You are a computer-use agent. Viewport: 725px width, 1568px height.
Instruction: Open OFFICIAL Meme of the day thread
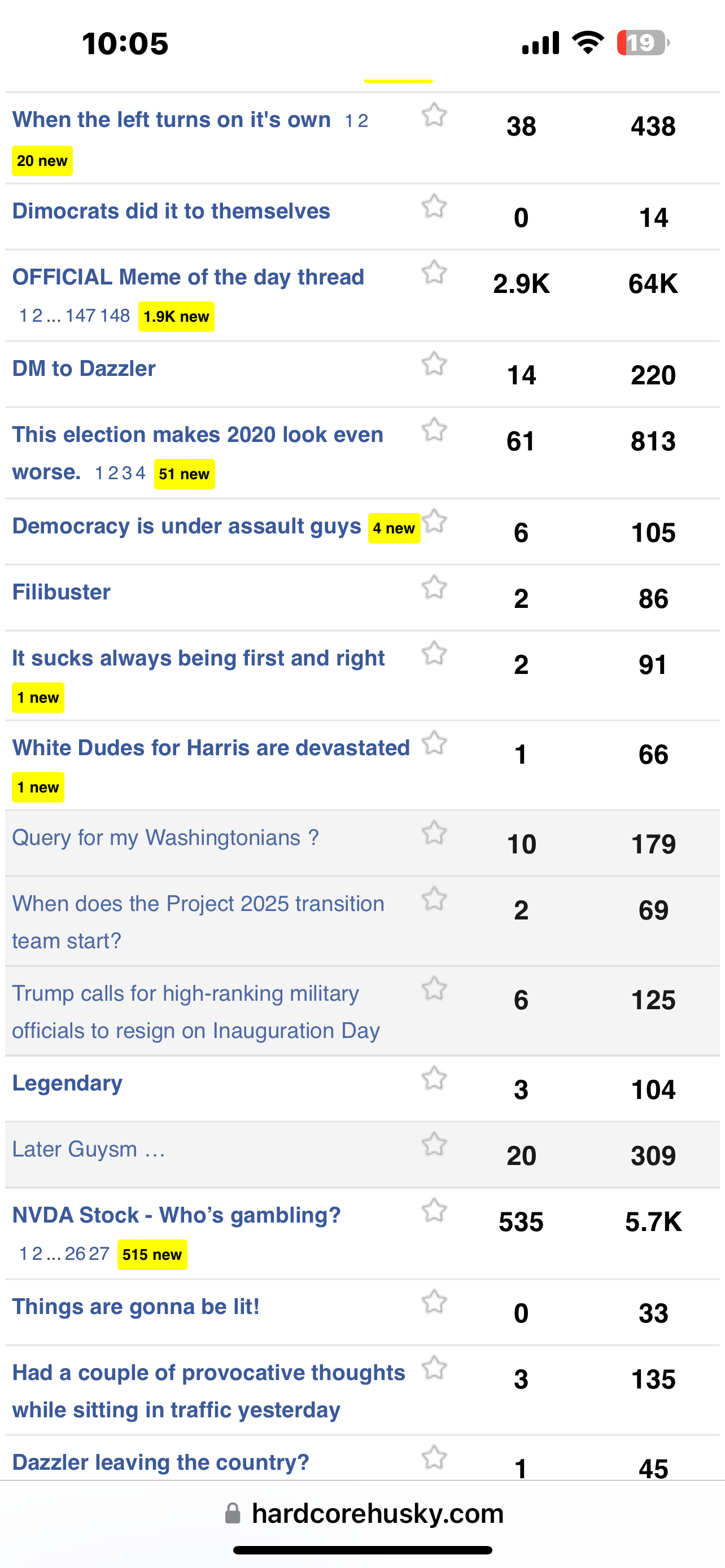click(x=188, y=277)
